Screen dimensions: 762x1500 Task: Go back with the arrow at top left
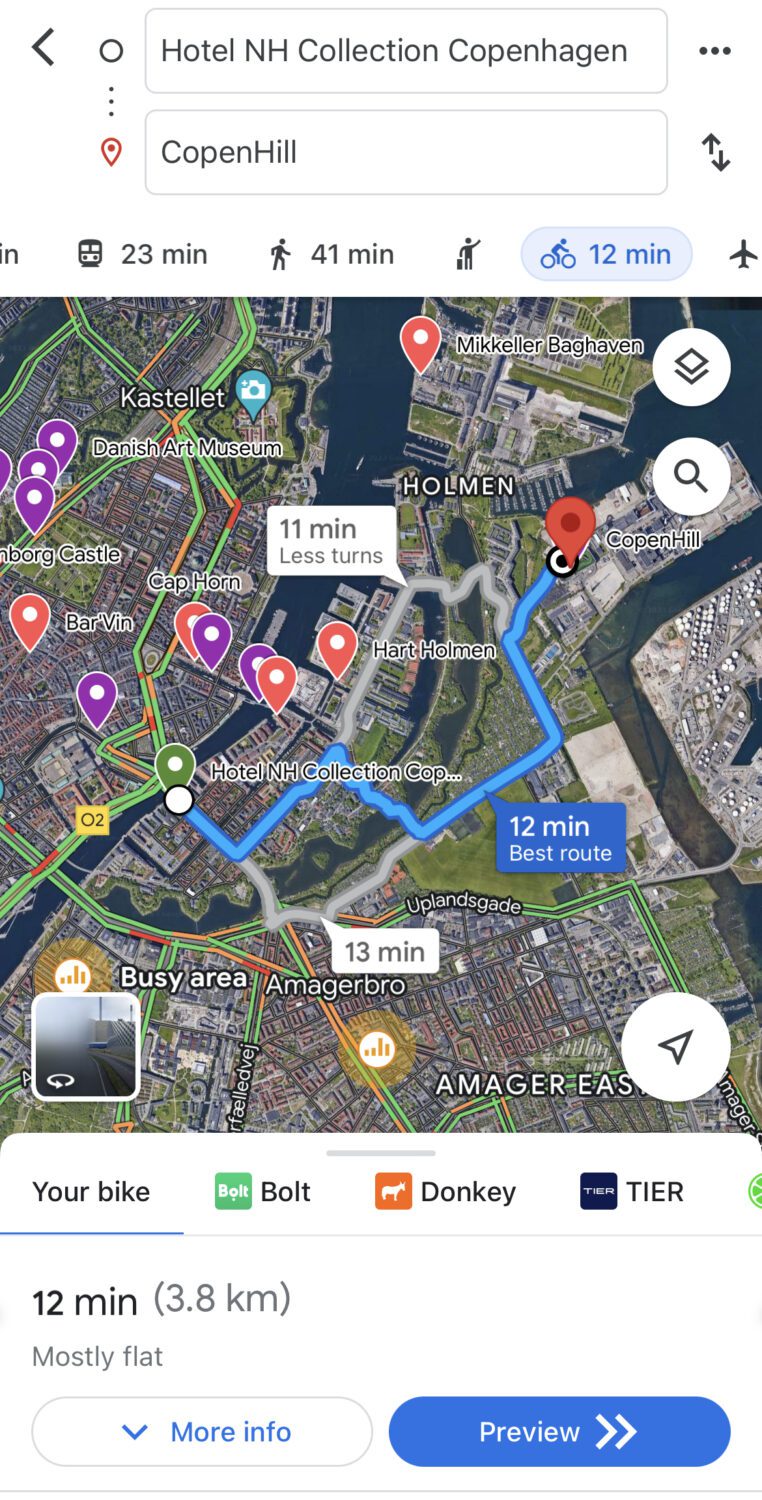click(x=42, y=46)
